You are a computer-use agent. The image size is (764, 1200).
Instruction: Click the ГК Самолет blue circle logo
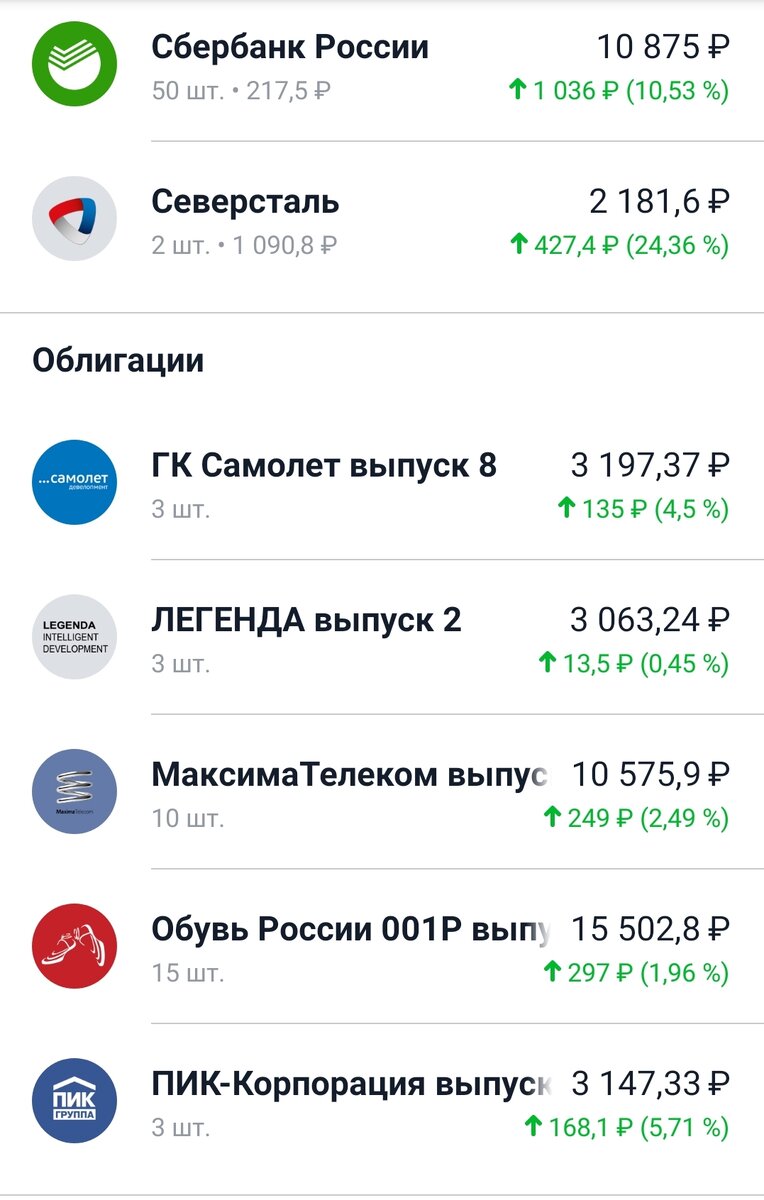coord(74,483)
